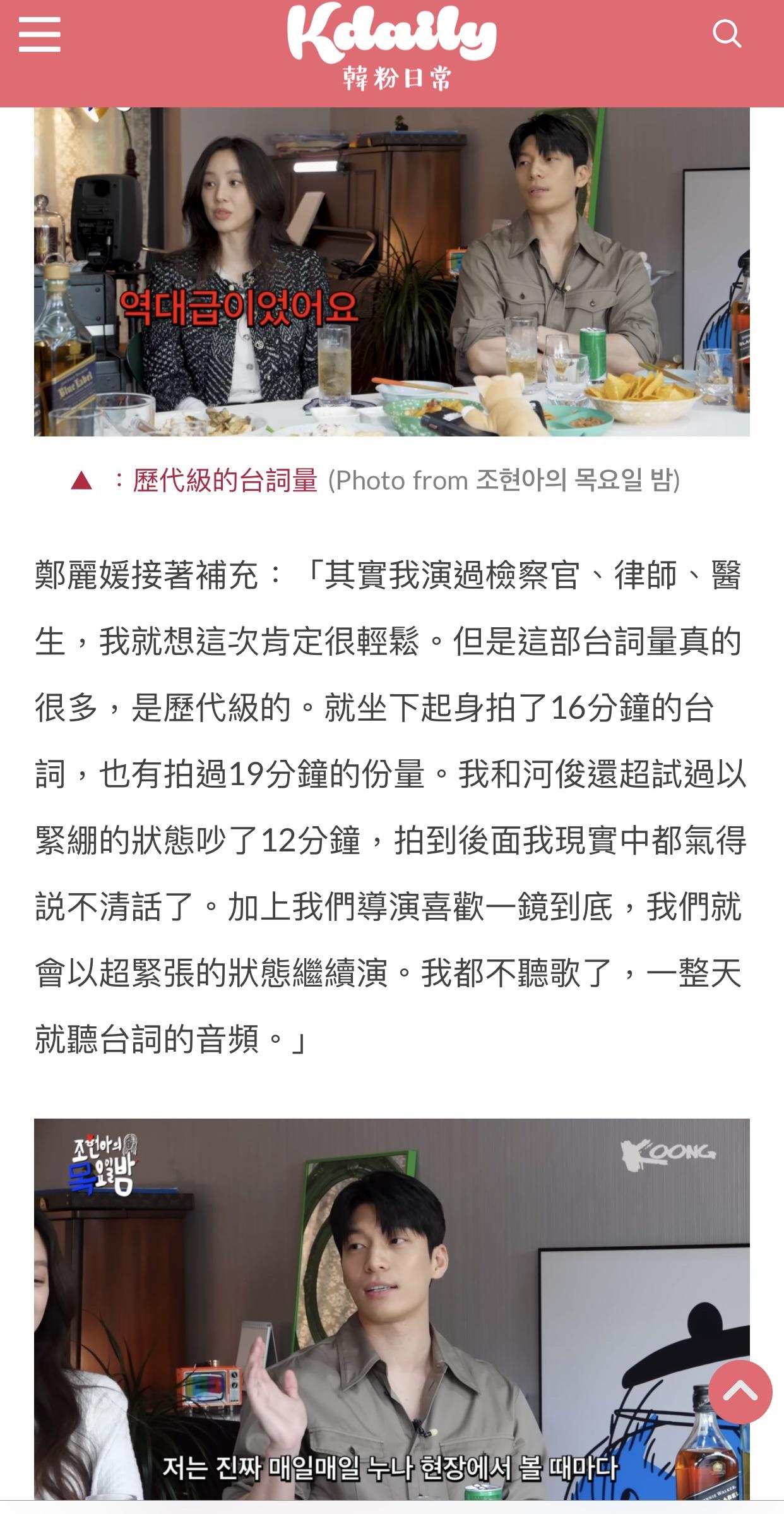Image resolution: width=784 pixels, height=1514 pixels.
Task: Tap the back-to-top arrow button
Action: [740, 1391]
